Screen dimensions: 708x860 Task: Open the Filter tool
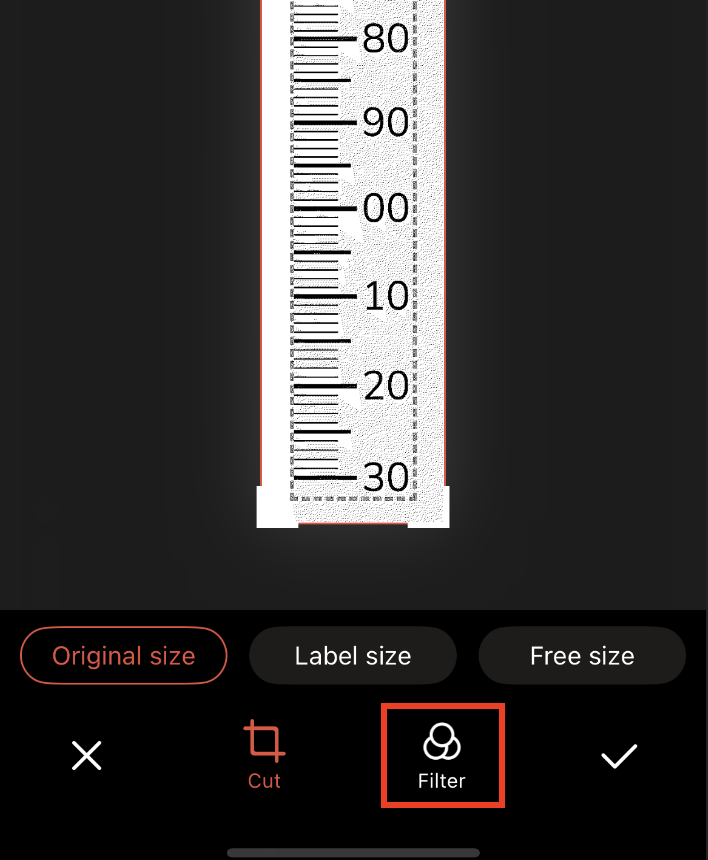pyautogui.click(x=442, y=756)
